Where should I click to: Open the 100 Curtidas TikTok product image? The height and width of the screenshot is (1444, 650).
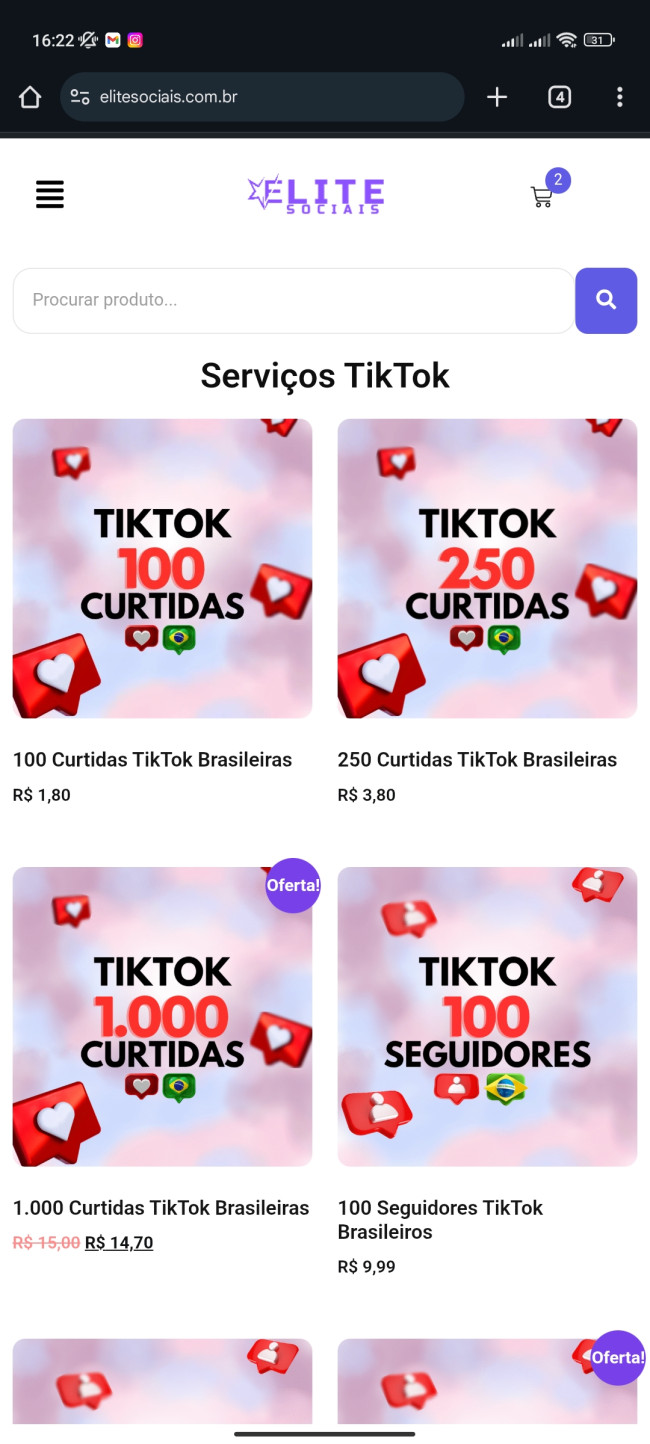click(x=162, y=568)
